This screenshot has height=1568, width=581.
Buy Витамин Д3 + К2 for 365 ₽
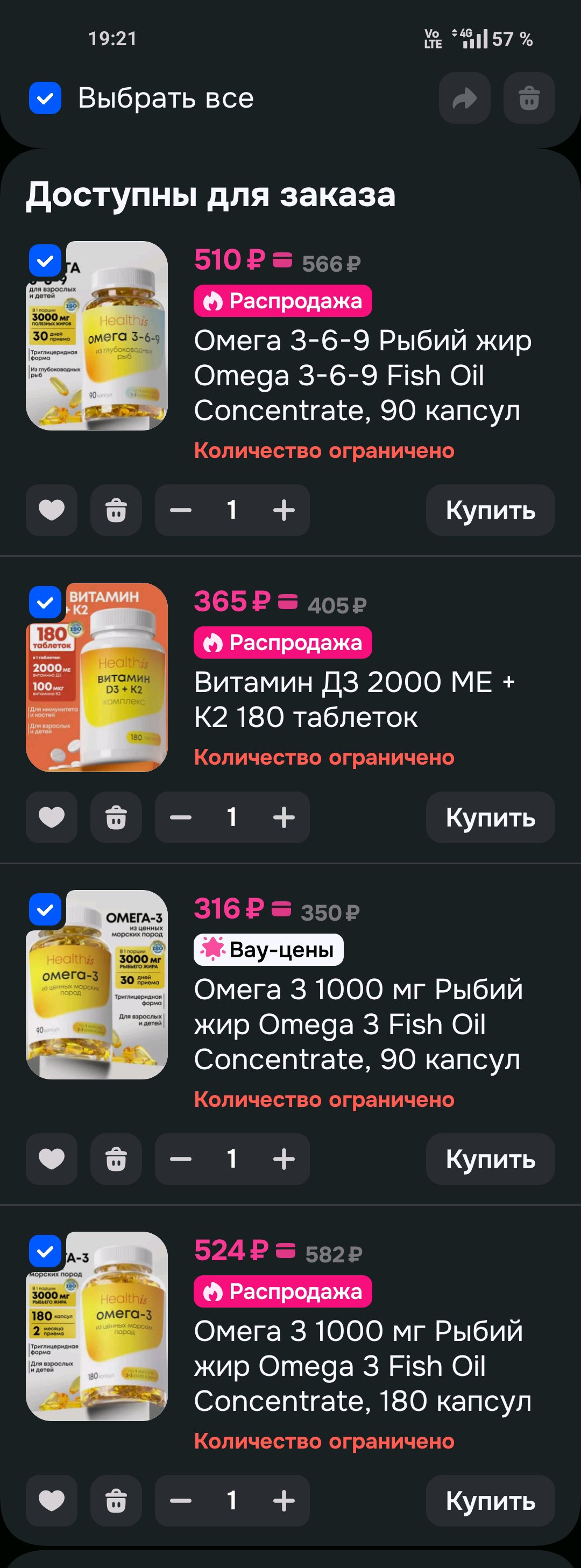pyautogui.click(x=490, y=817)
